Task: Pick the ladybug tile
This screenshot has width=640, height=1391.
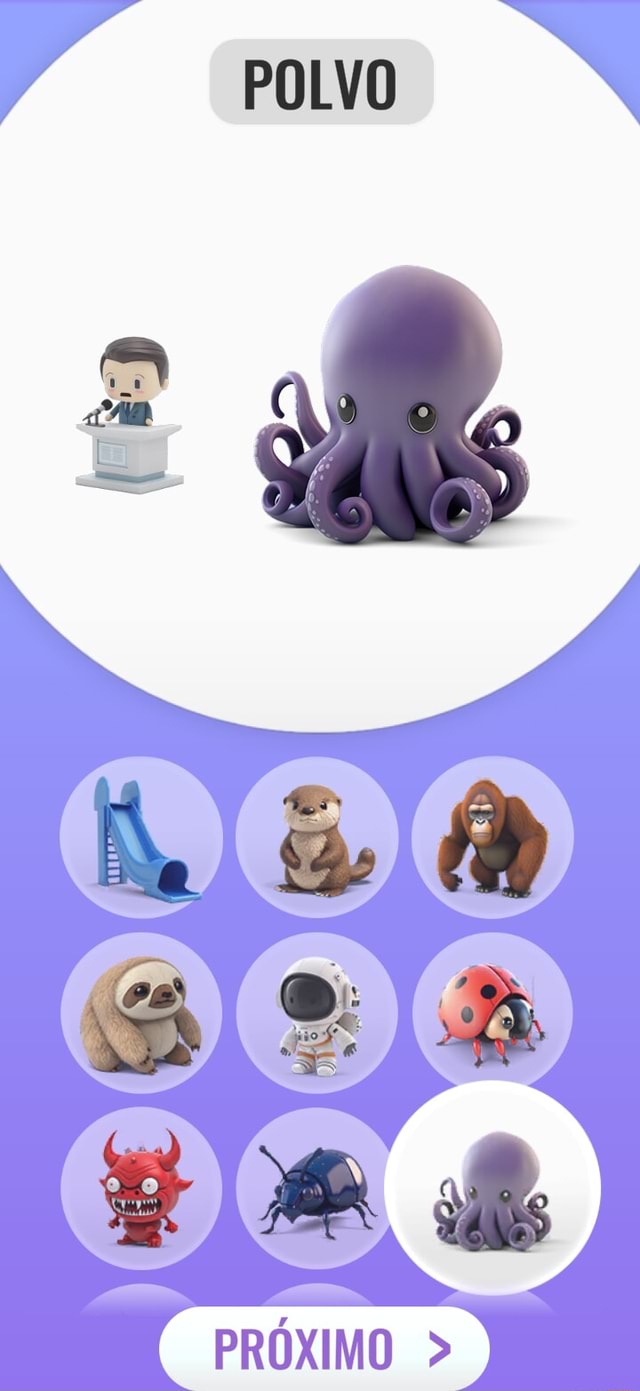Action: pyautogui.click(x=492, y=1013)
